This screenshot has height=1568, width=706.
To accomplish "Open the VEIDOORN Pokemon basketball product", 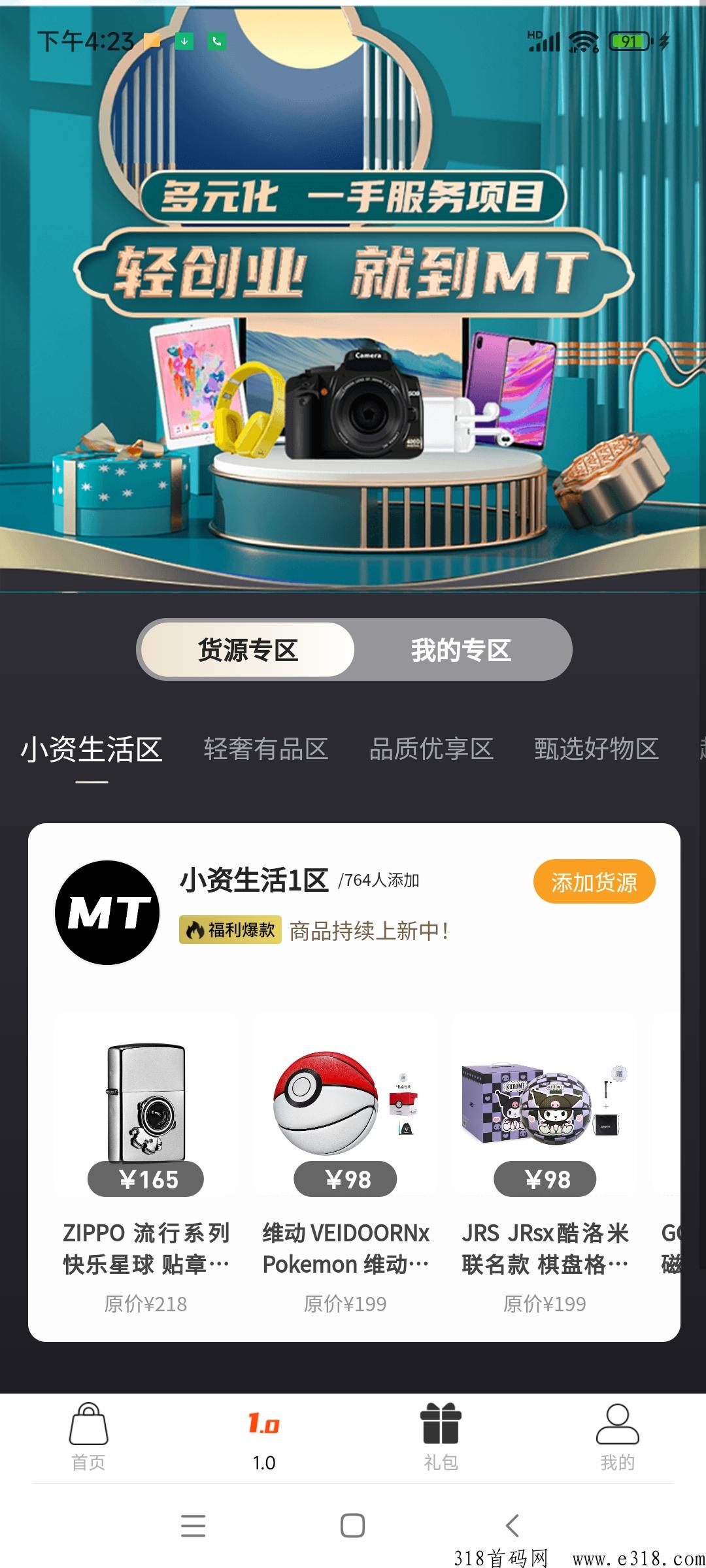I will tap(345, 1163).
